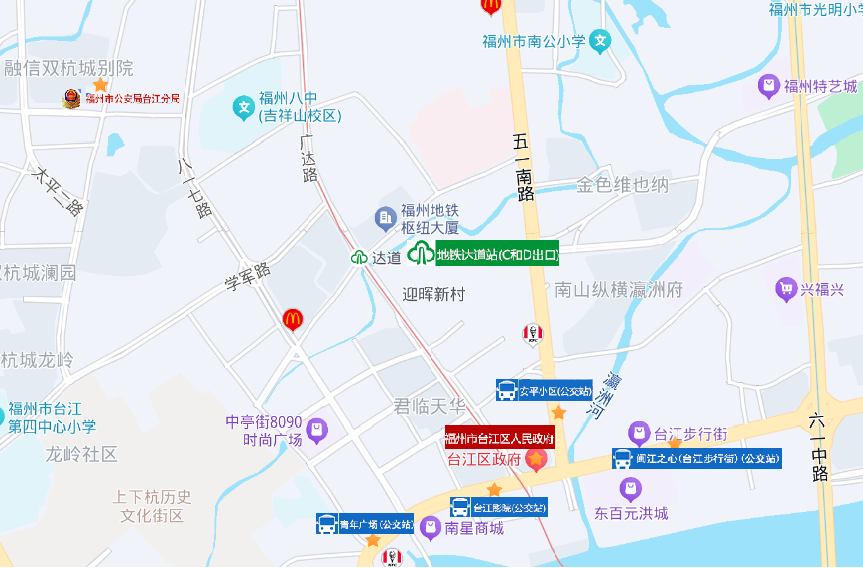Viewport: 863px width, 568px height.
Task: Select the 南星商城 shopping marker
Action: tap(430, 526)
